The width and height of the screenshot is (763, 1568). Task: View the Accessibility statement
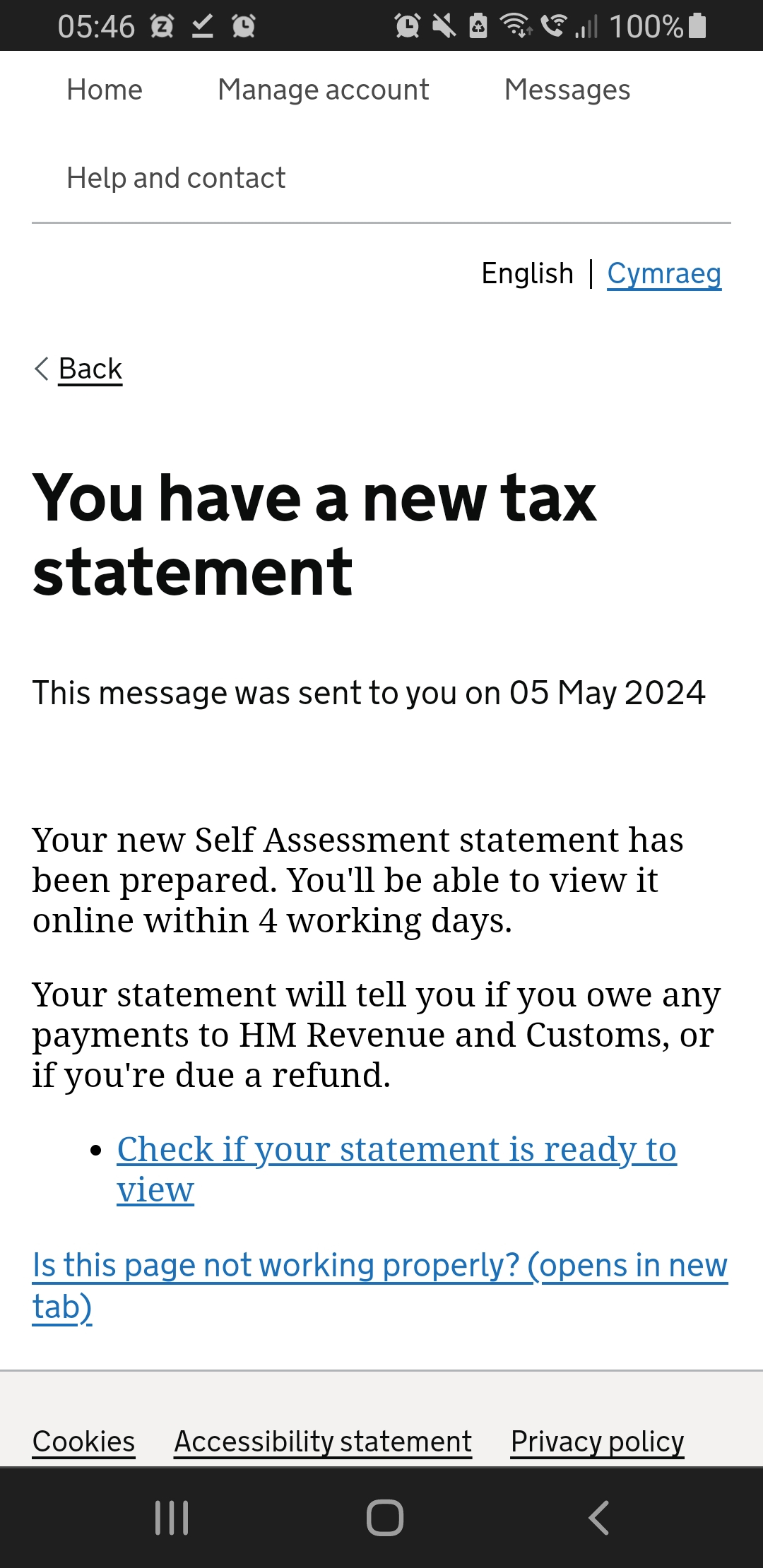pyautogui.click(x=323, y=1442)
